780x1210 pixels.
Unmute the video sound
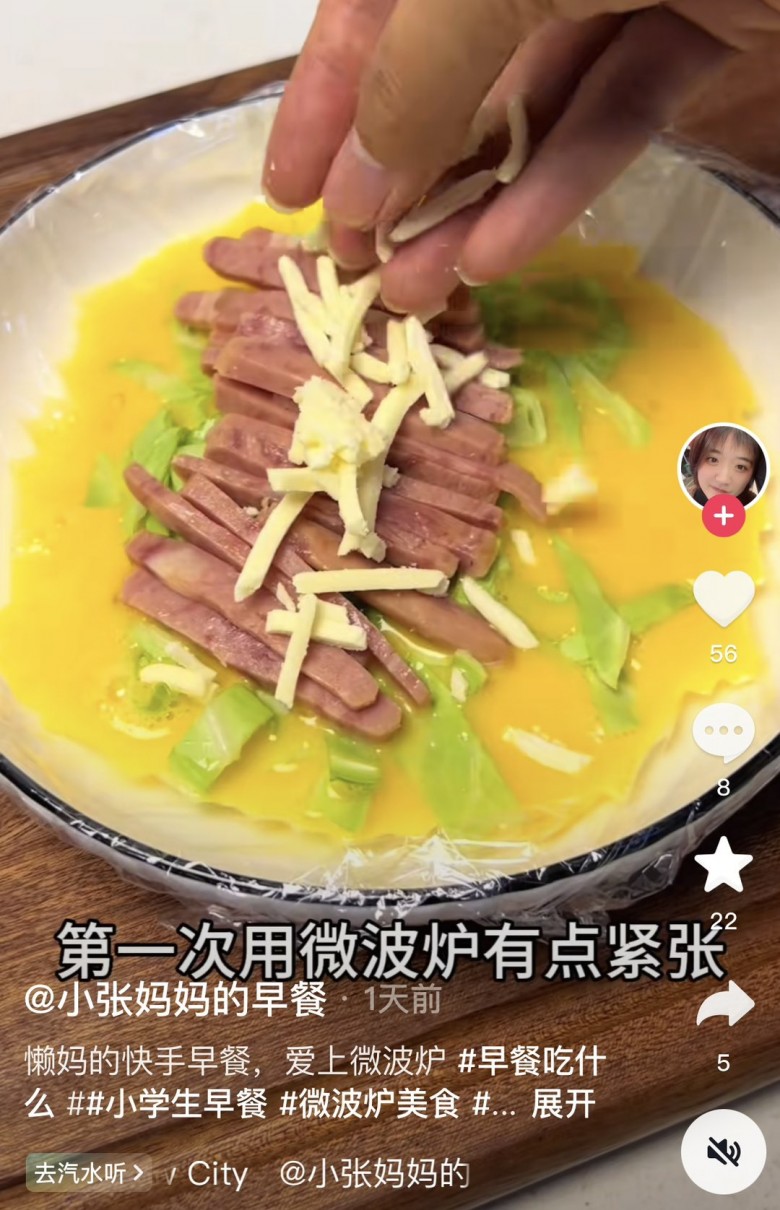pyautogui.click(x=723, y=1151)
